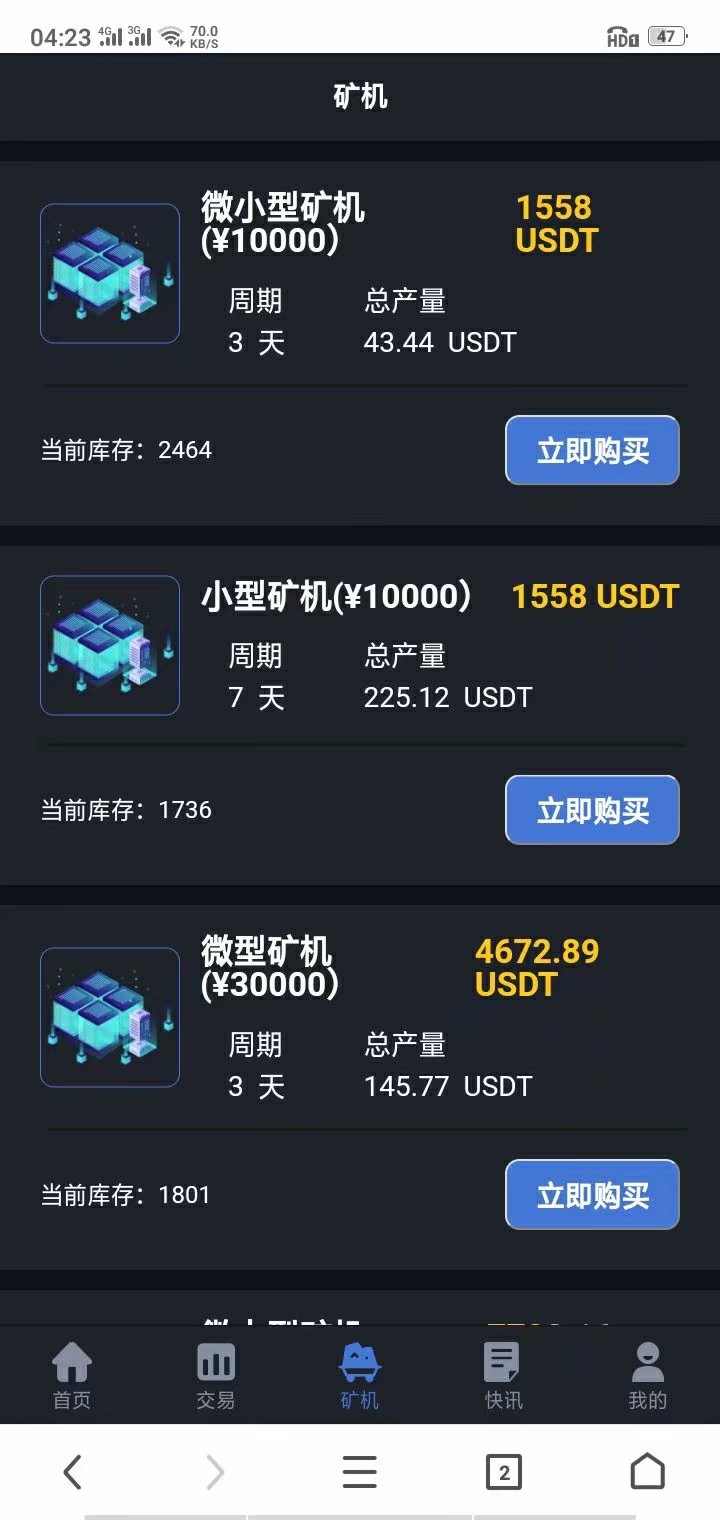This screenshot has width=720, height=1520.
Task: Open the 我的 profile tab
Action: pyautogui.click(x=647, y=1375)
